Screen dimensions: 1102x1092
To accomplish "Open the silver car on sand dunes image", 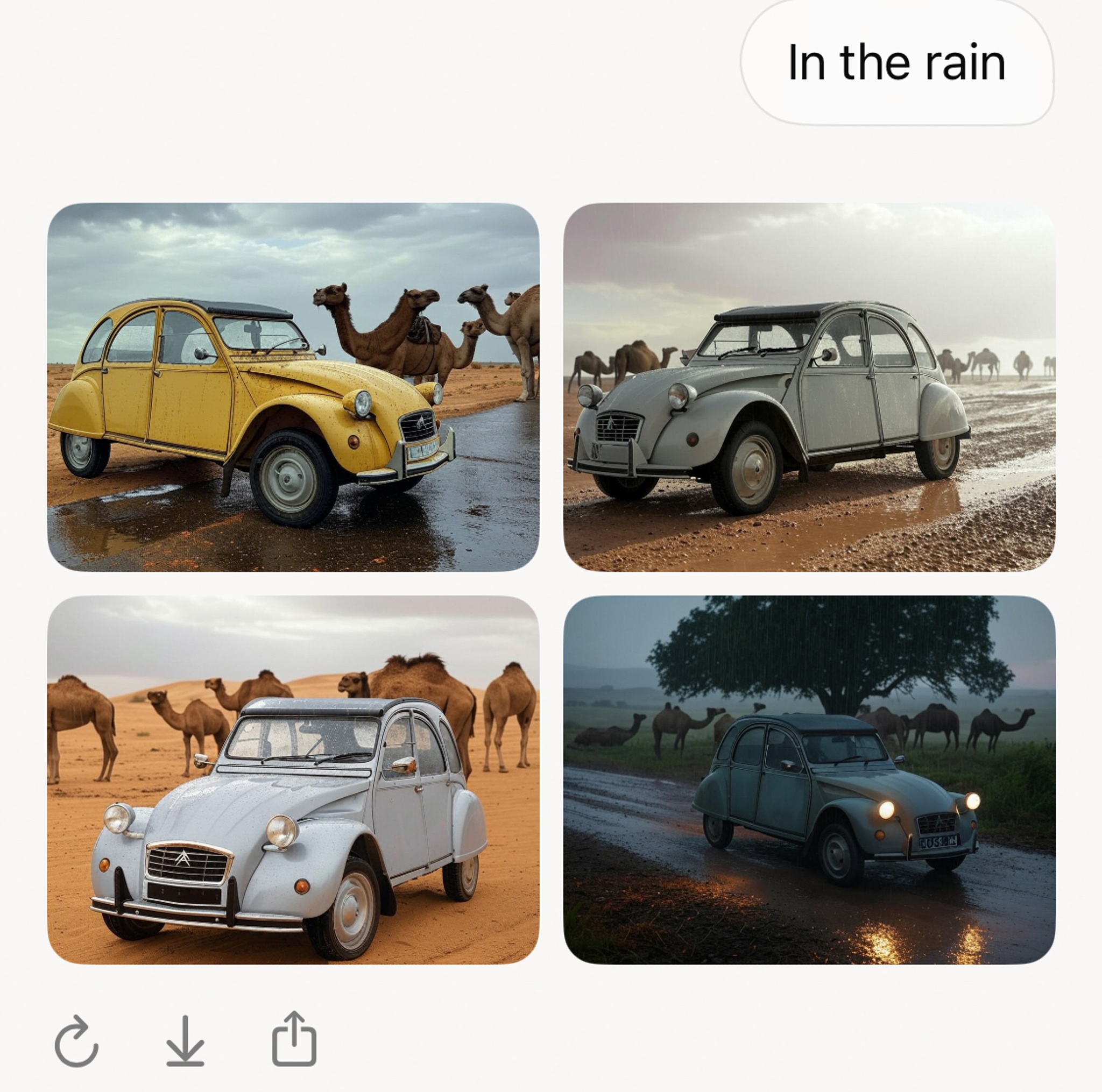I will point(293,779).
